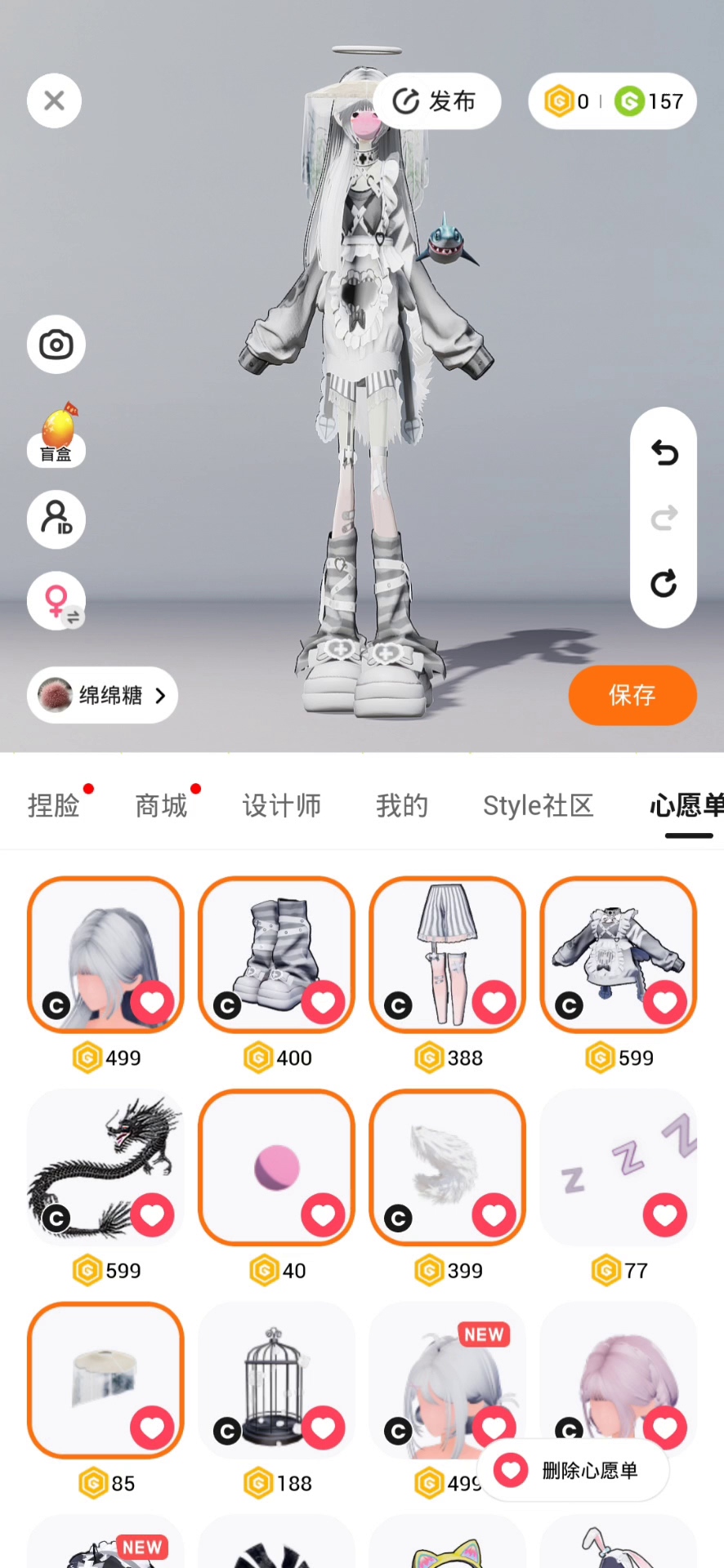Switch avatar gender
This screenshot has height=1568, width=724.
click(x=56, y=601)
